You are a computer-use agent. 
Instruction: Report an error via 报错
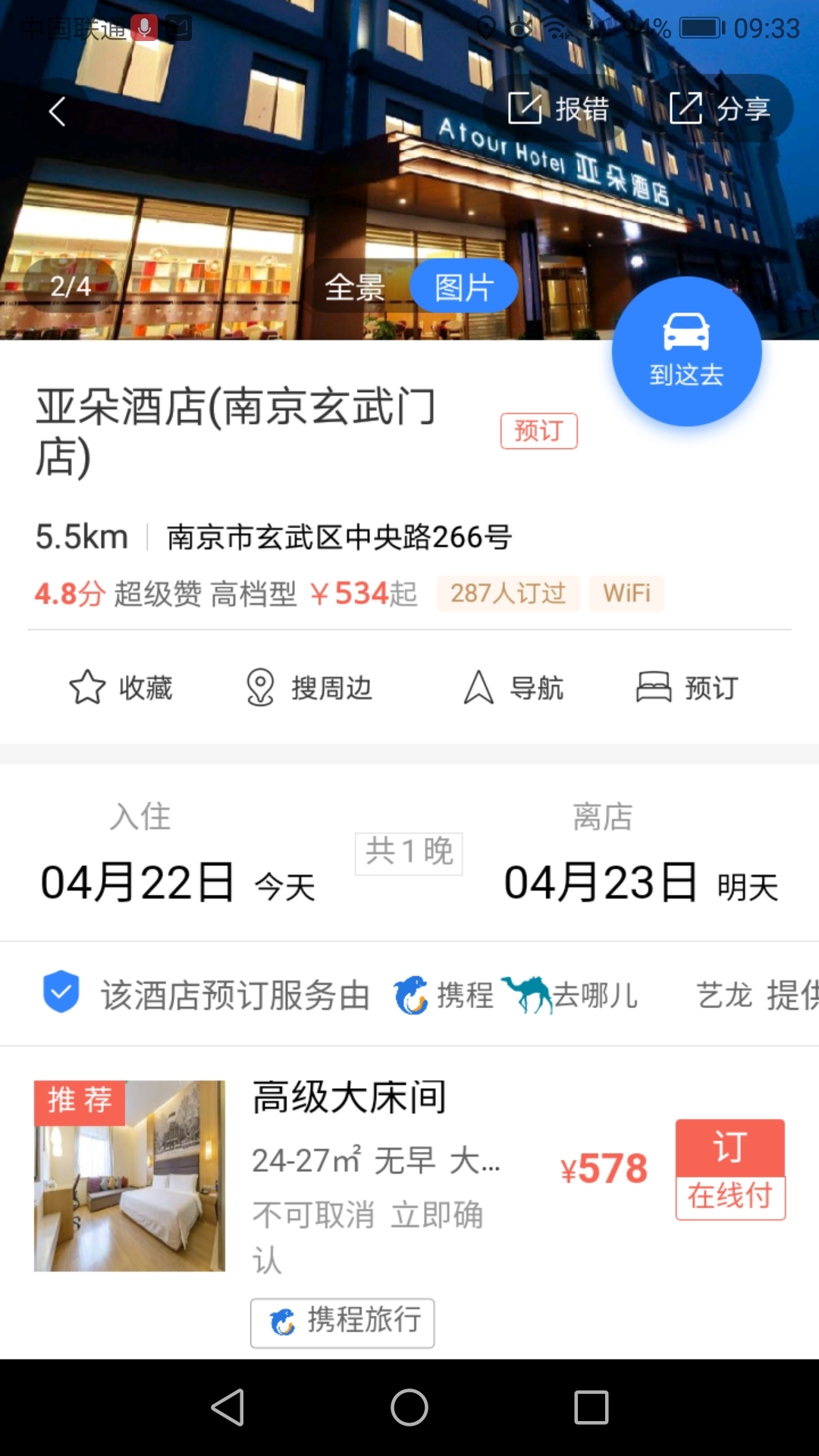click(559, 108)
